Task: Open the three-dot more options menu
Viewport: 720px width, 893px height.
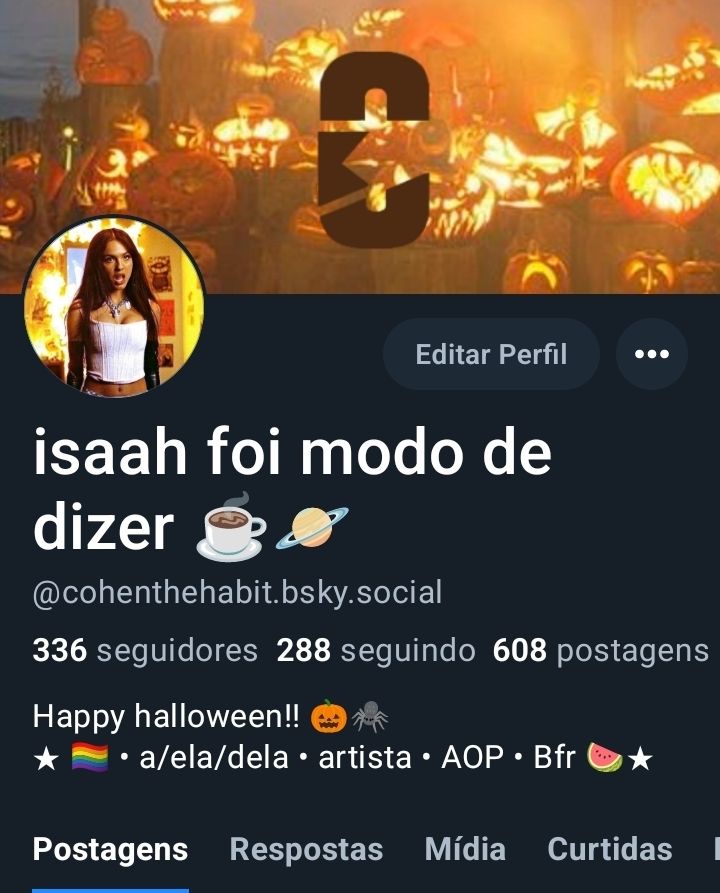Action: pos(651,354)
